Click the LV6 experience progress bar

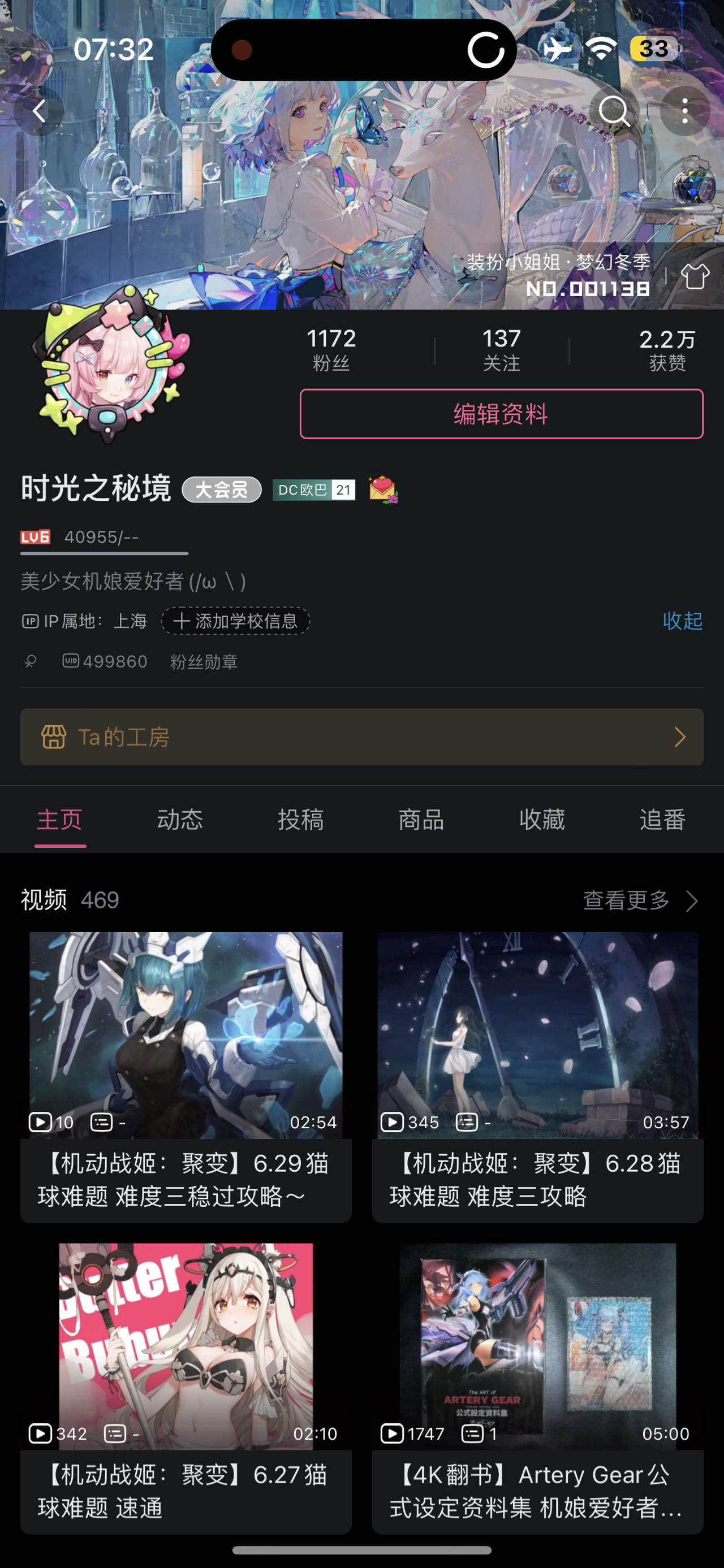tap(104, 555)
